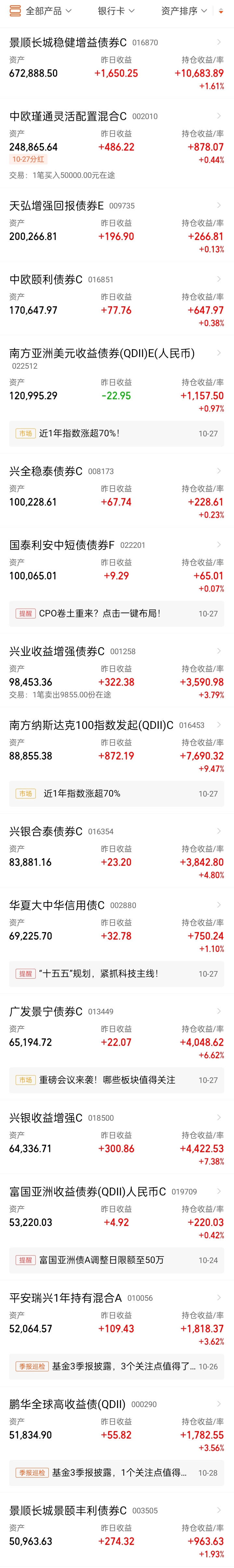Open the 全部产品 filter dropdown
Screen dimensions: 234x1568
click(x=41, y=11)
